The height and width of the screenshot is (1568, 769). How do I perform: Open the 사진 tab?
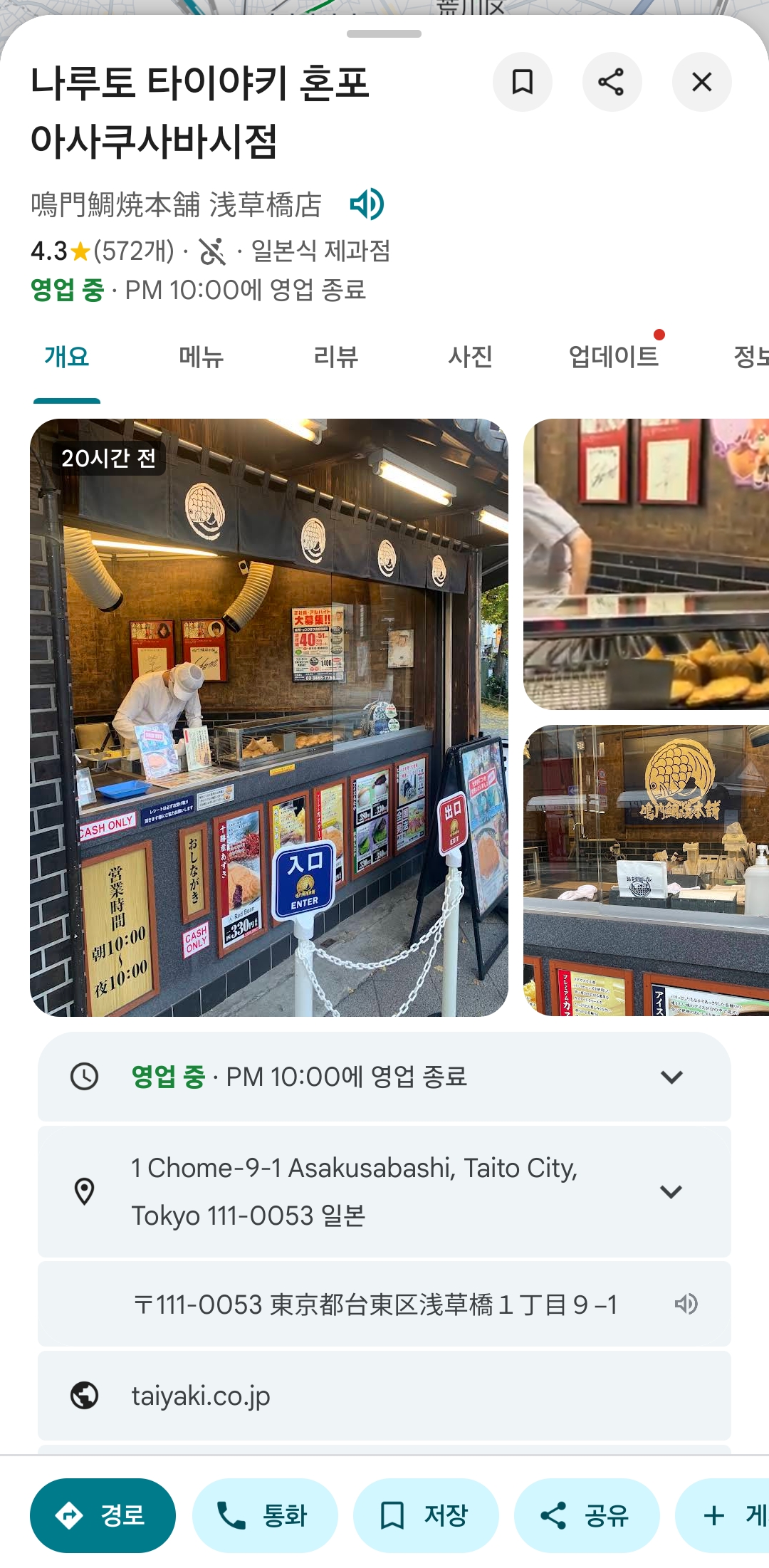click(x=470, y=356)
